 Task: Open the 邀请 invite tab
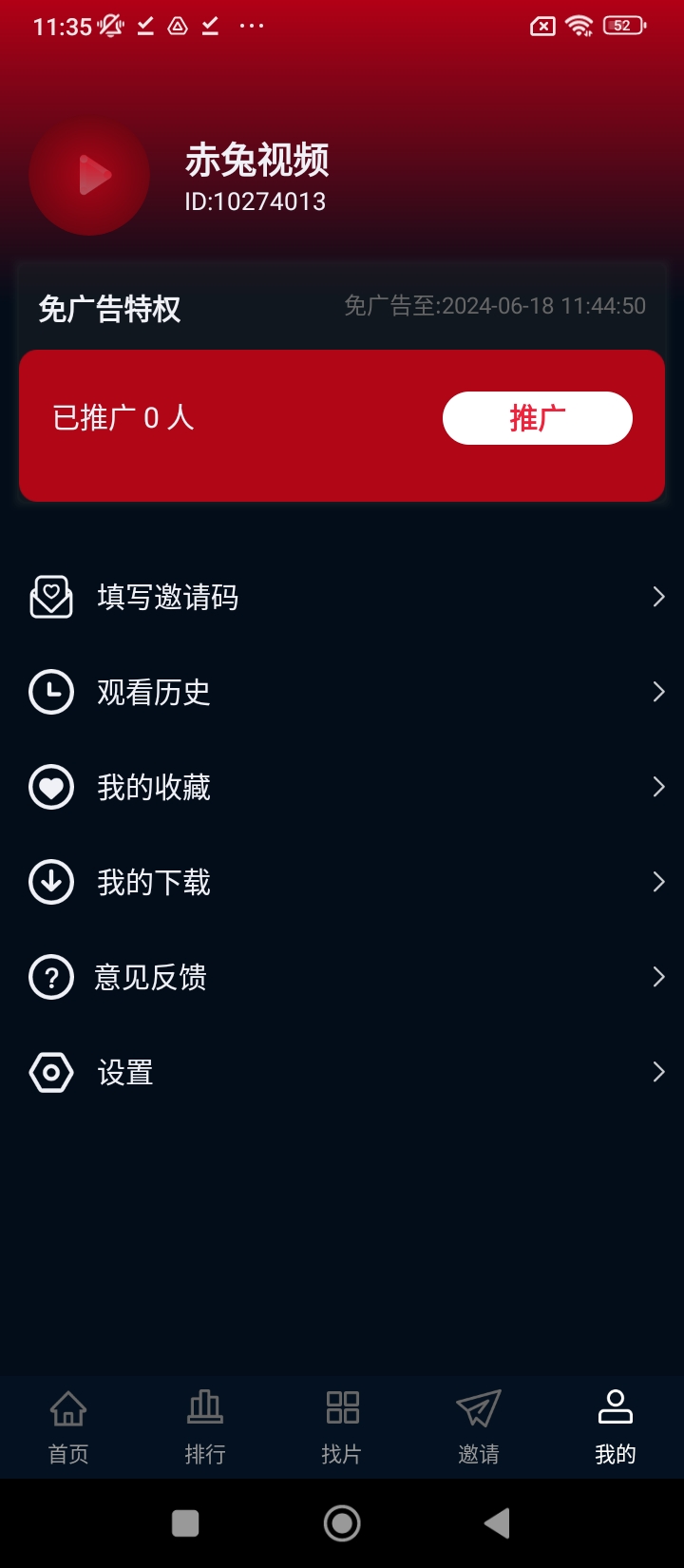coord(479,1426)
